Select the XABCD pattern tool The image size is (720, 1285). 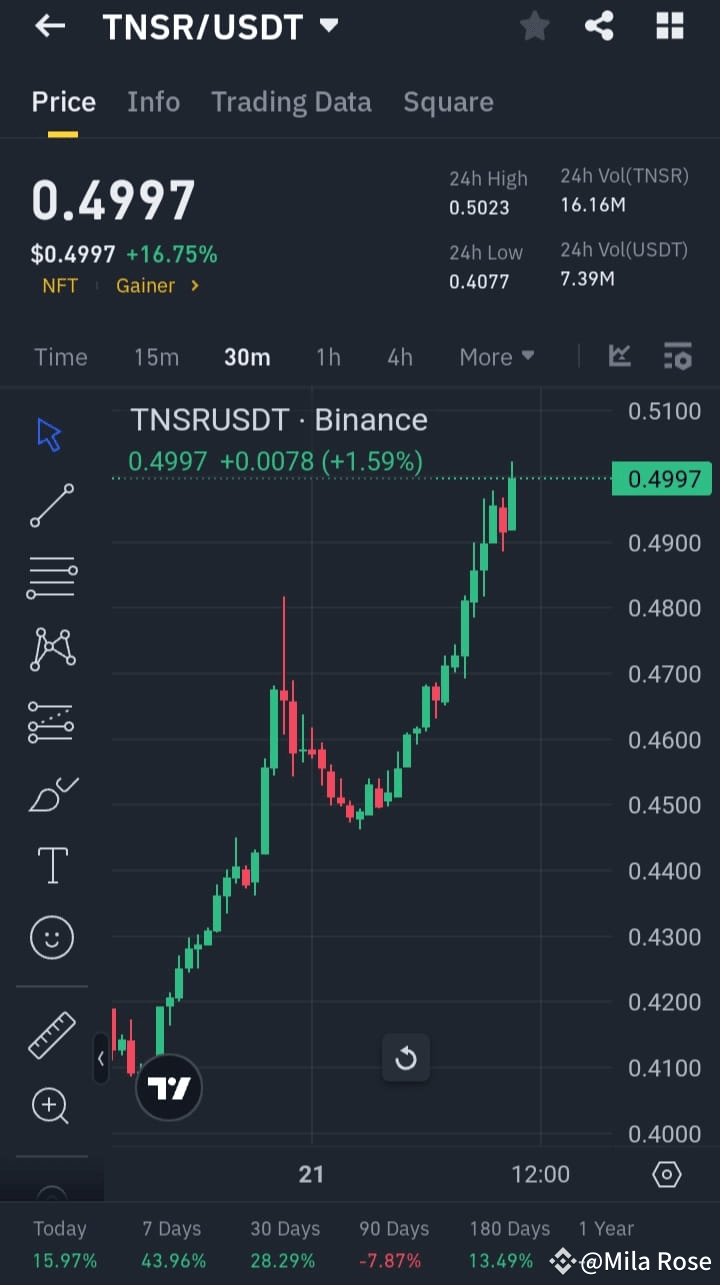[50, 649]
